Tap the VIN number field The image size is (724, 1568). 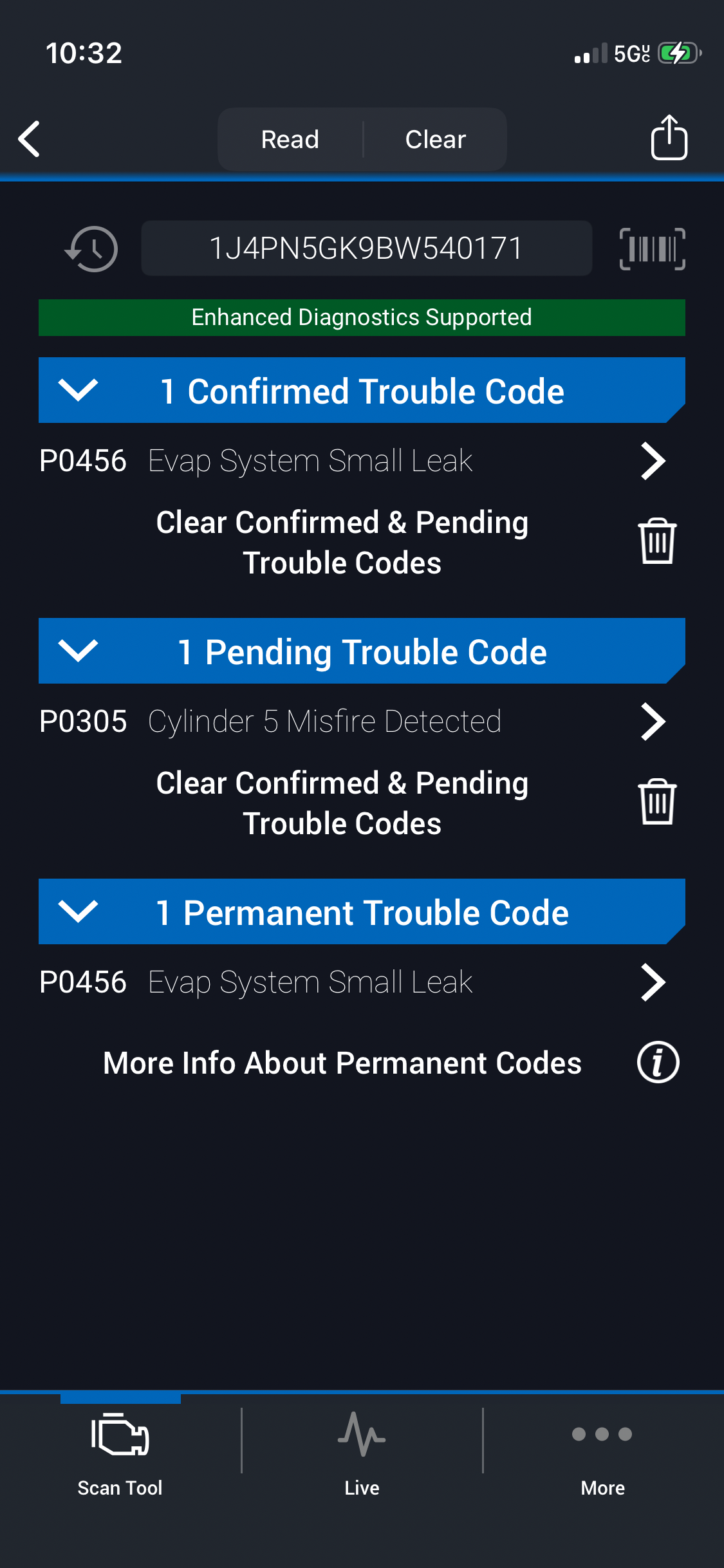tap(366, 249)
